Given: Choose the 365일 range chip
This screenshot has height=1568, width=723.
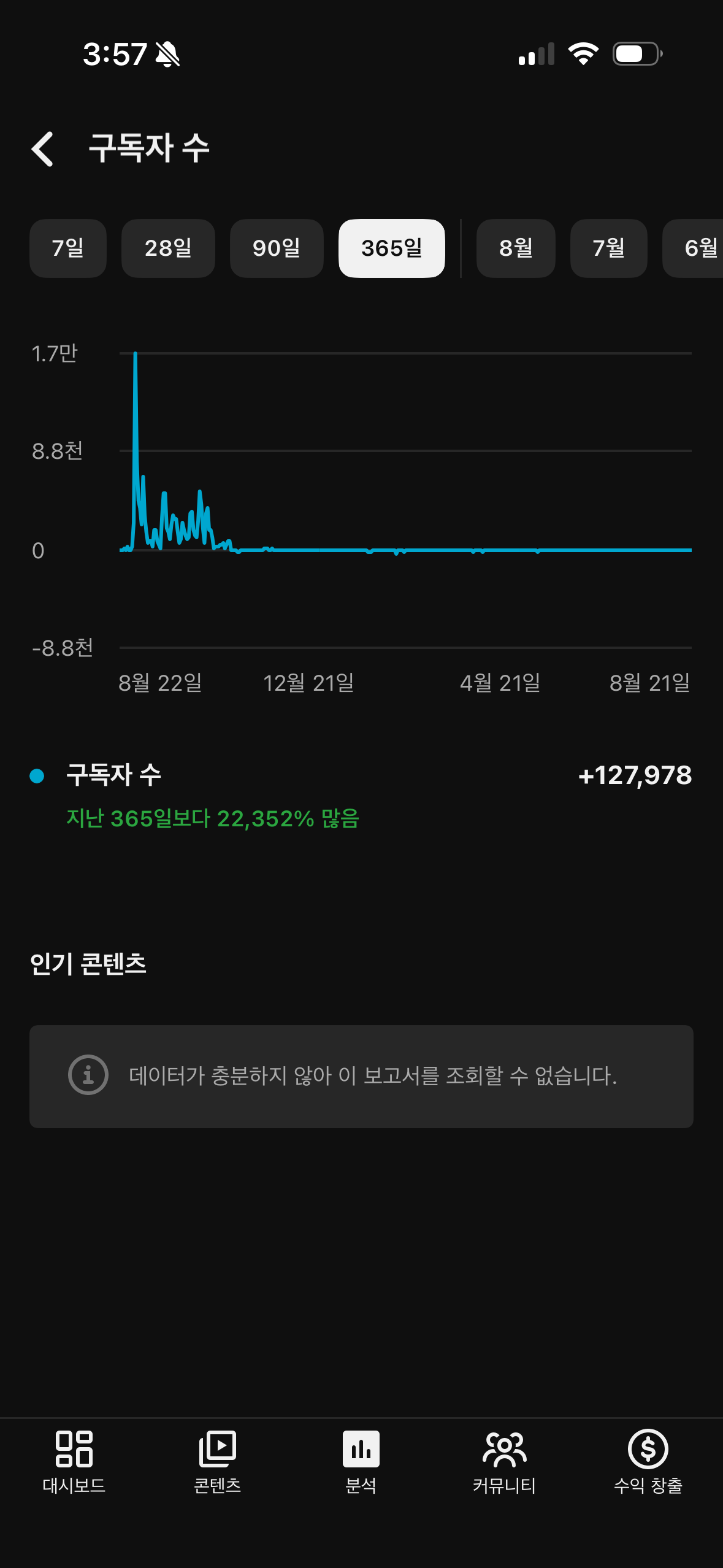Looking at the screenshot, I should pos(392,248).
